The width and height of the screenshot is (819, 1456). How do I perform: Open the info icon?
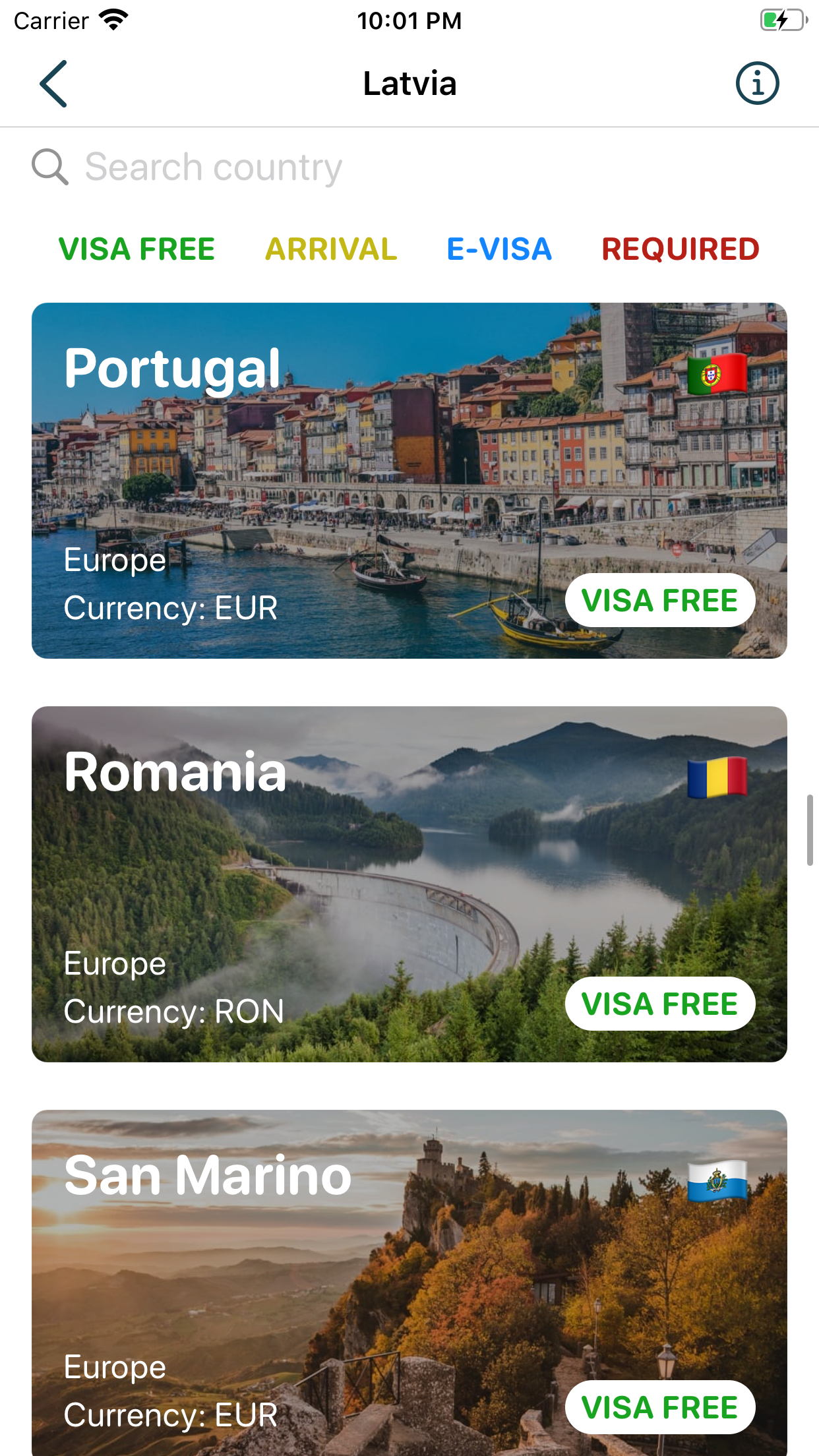pos(757,84)
